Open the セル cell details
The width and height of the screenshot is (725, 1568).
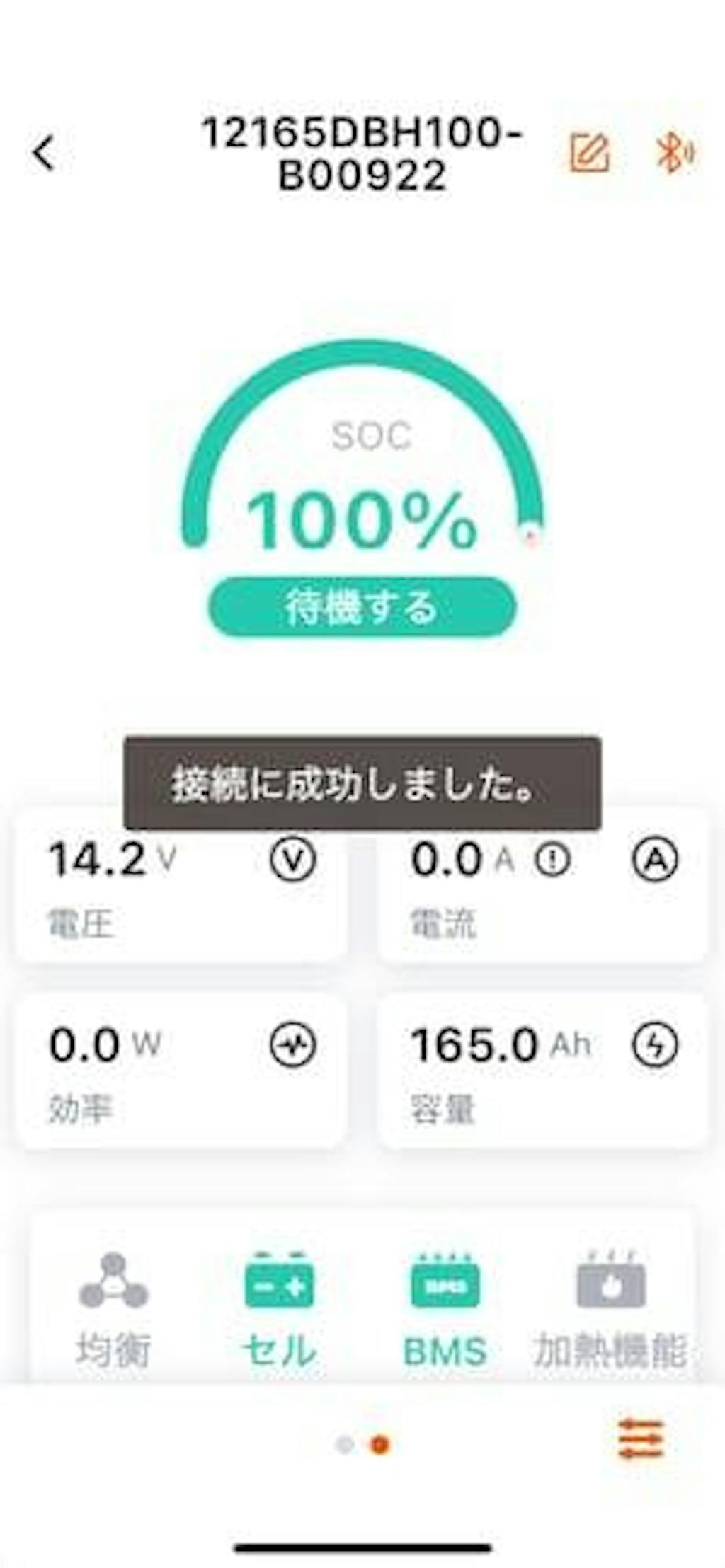click(279, 1309)
